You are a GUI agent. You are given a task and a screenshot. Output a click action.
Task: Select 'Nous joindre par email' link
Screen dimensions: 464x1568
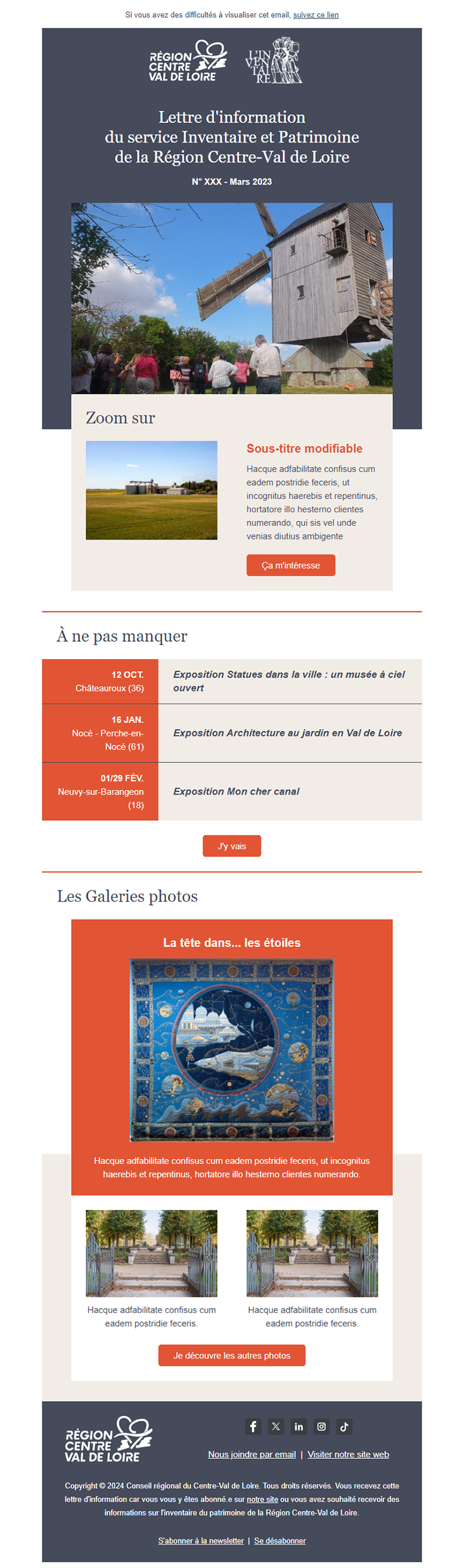coord(252,1454)
